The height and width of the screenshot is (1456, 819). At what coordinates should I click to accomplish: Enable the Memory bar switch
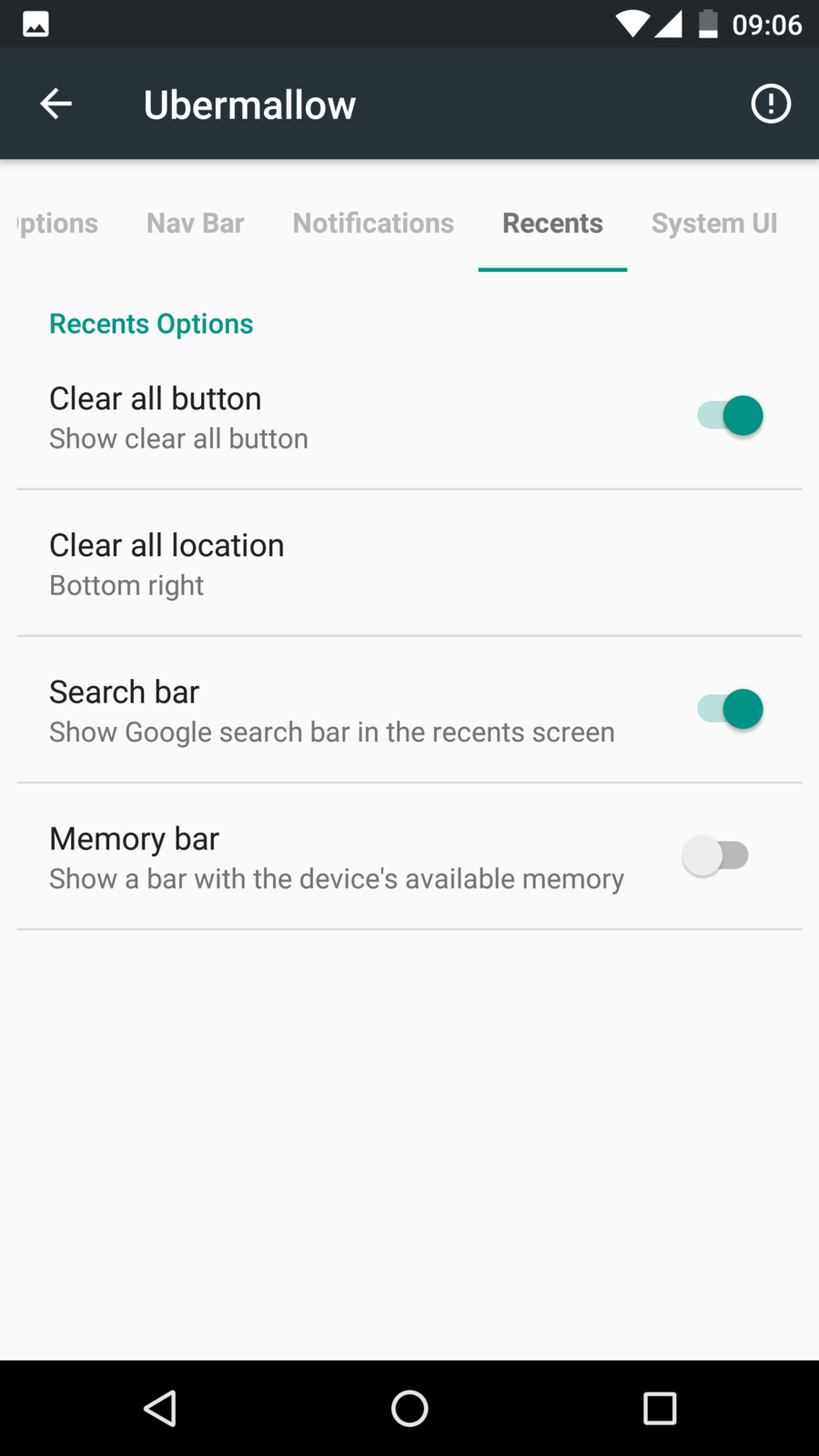pos(716,856)
